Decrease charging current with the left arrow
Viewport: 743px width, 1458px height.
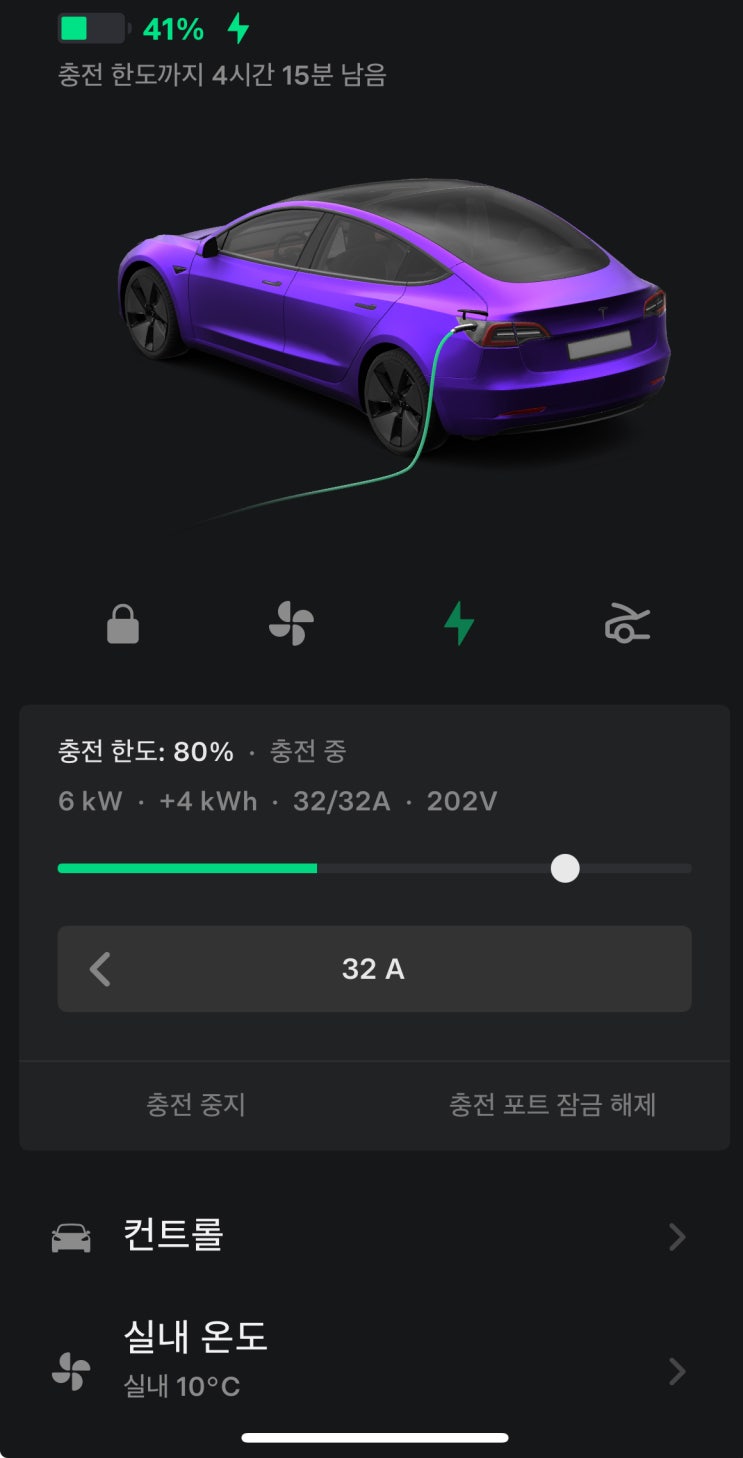coord(100,969)
